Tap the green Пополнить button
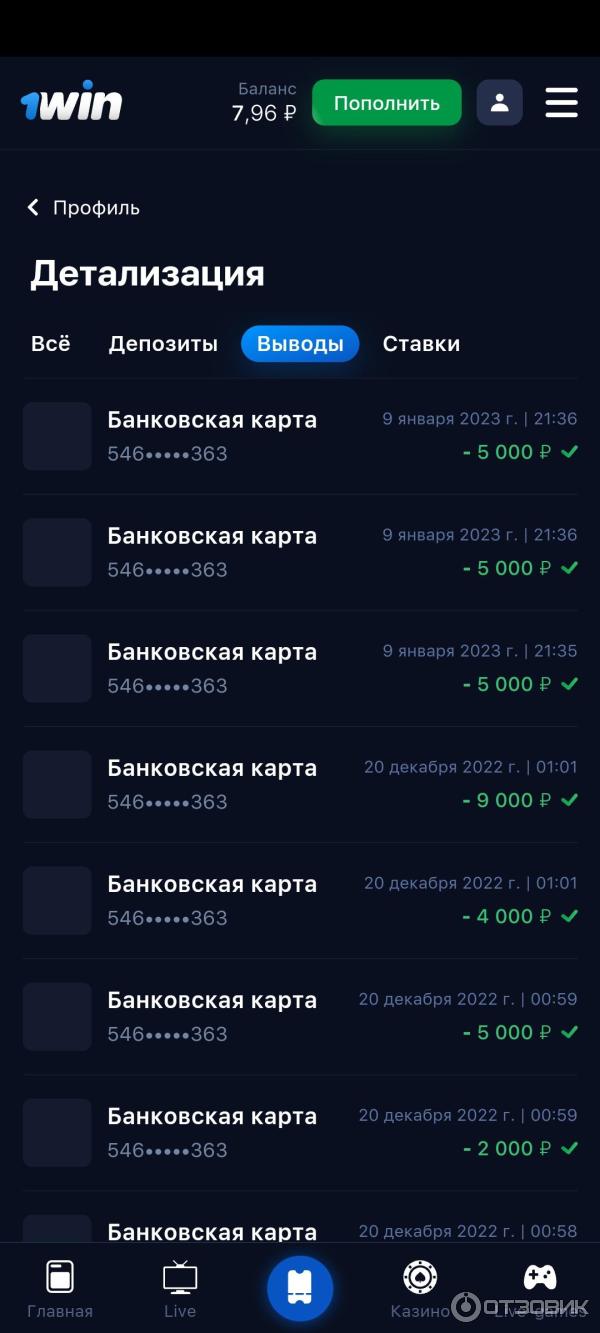Image resolution: width=600 pixels, height=1333 pixels. [387, 103]
